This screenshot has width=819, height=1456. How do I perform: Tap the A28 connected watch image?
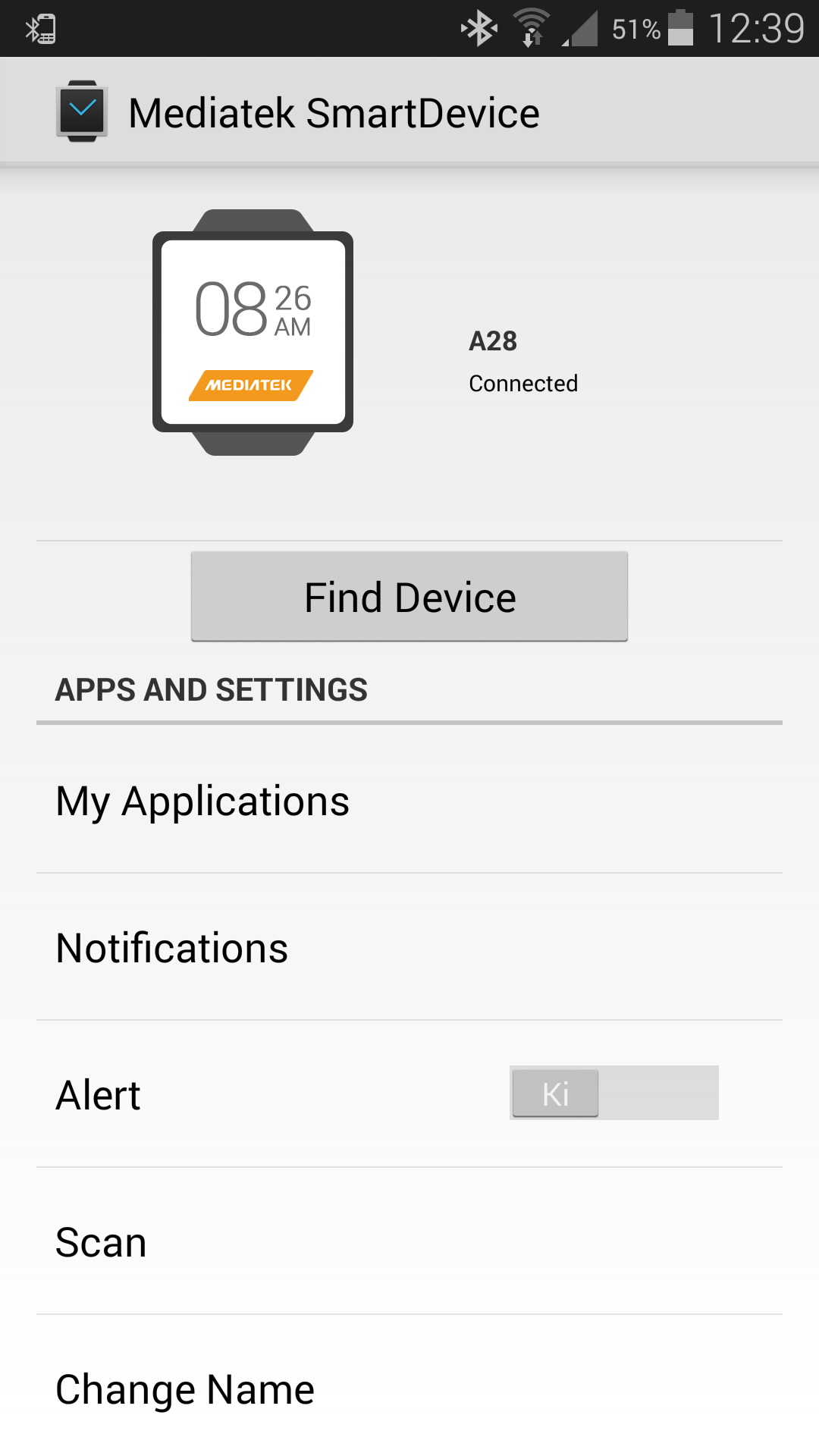pos(253,332)
